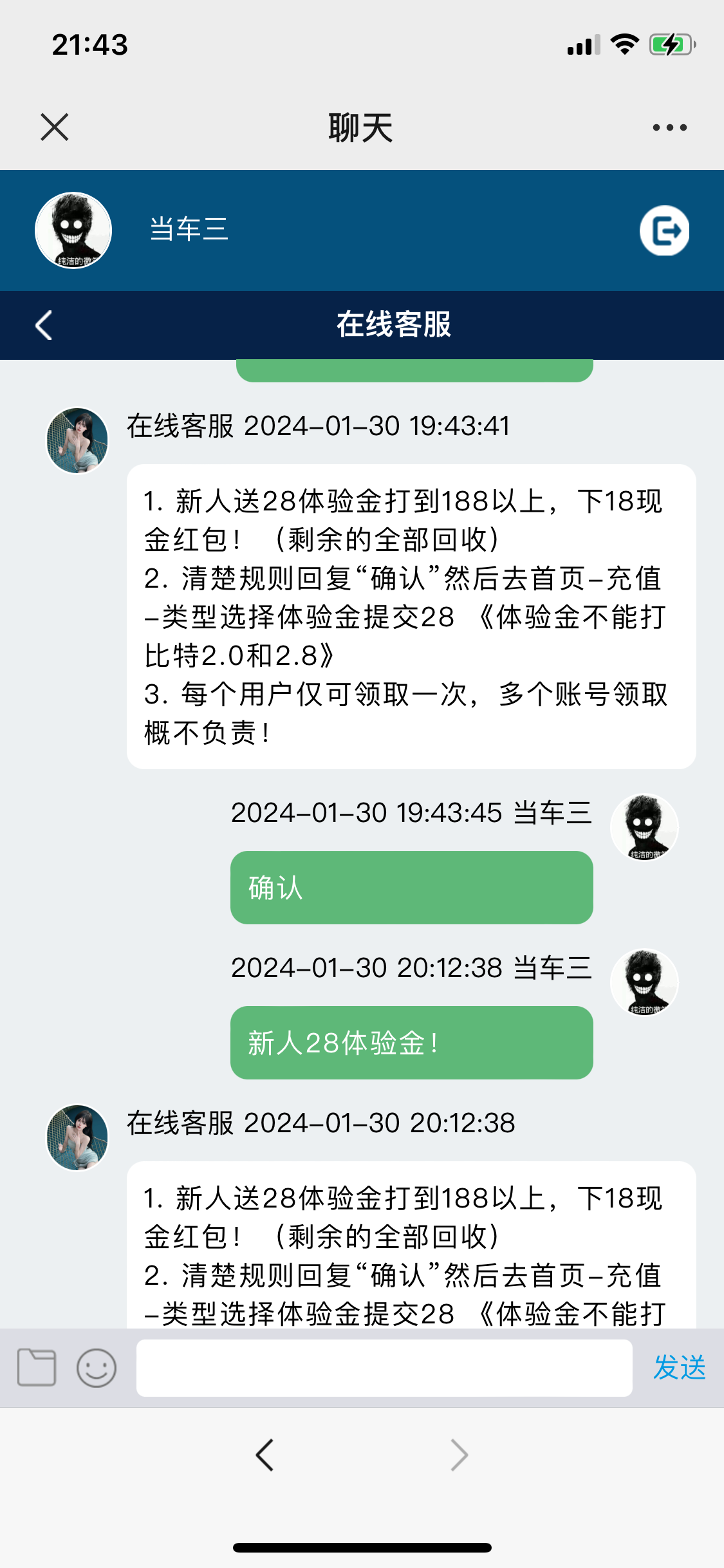The height and width of the screenshot is (1568, 724).
Task: Select the green 确认 message bubble
Action: pos(411,888)
